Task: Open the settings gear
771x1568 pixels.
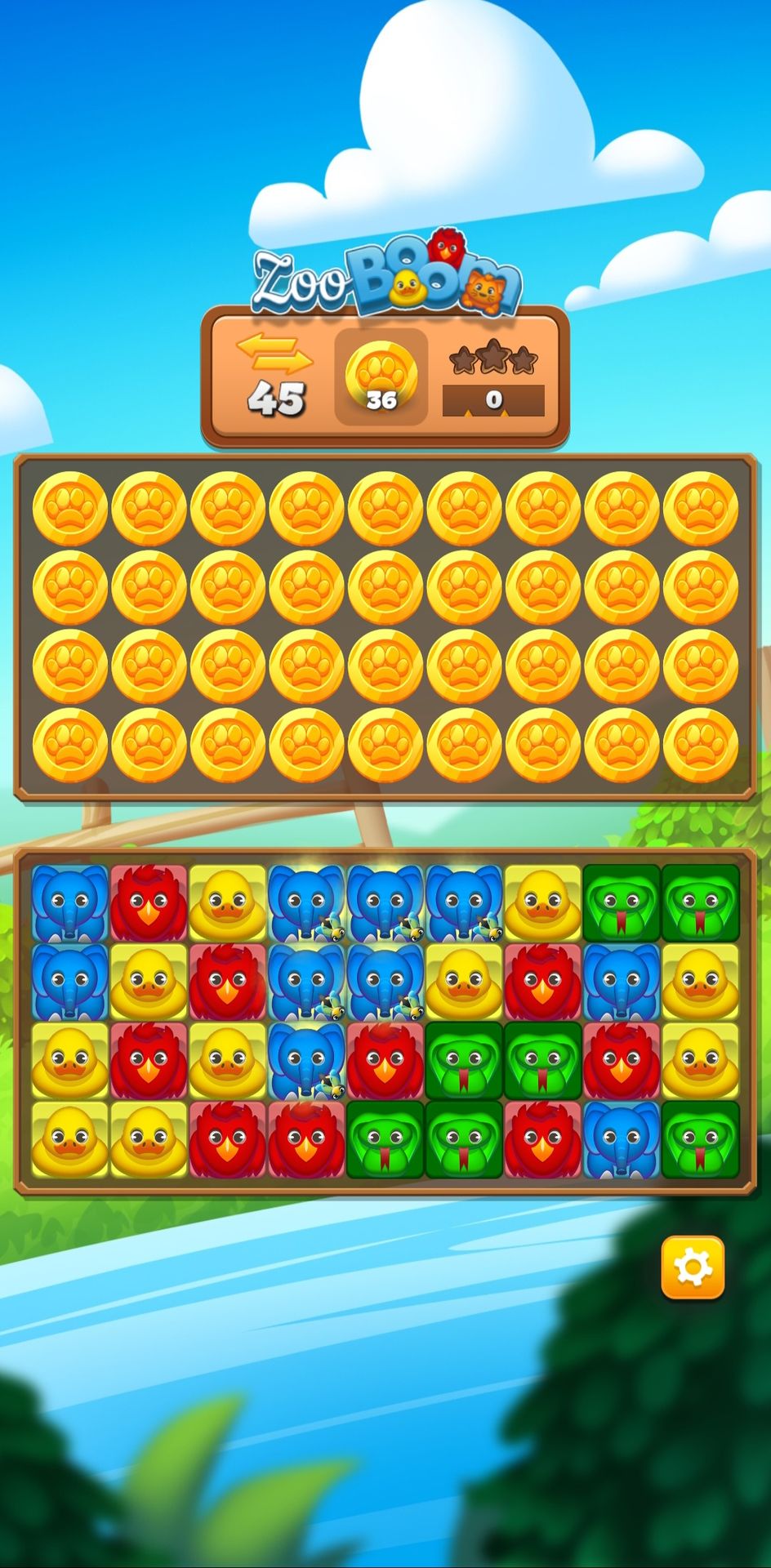Action: (x=692, y=1267)
